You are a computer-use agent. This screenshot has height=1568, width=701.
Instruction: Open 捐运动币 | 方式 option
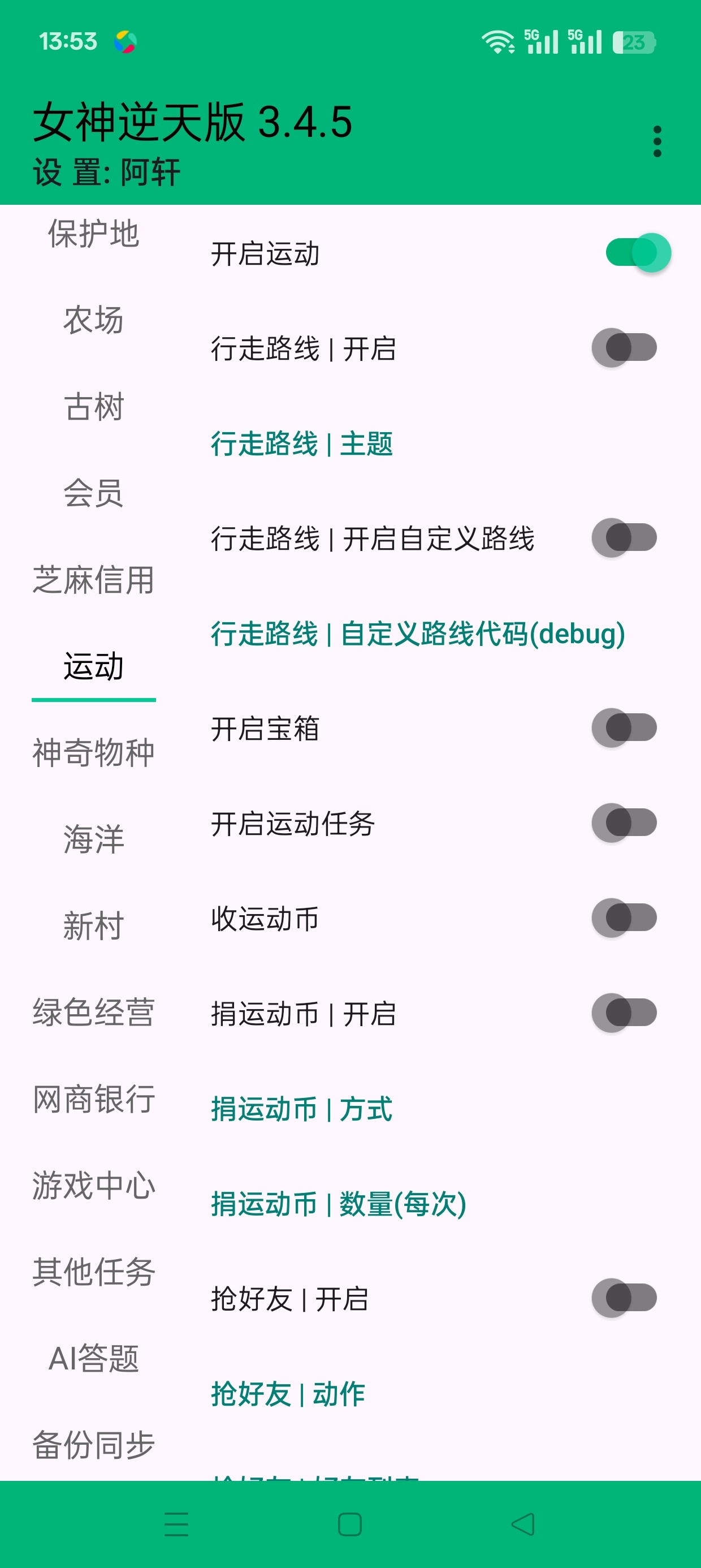pyautogui.click(x=302, y=1109)
